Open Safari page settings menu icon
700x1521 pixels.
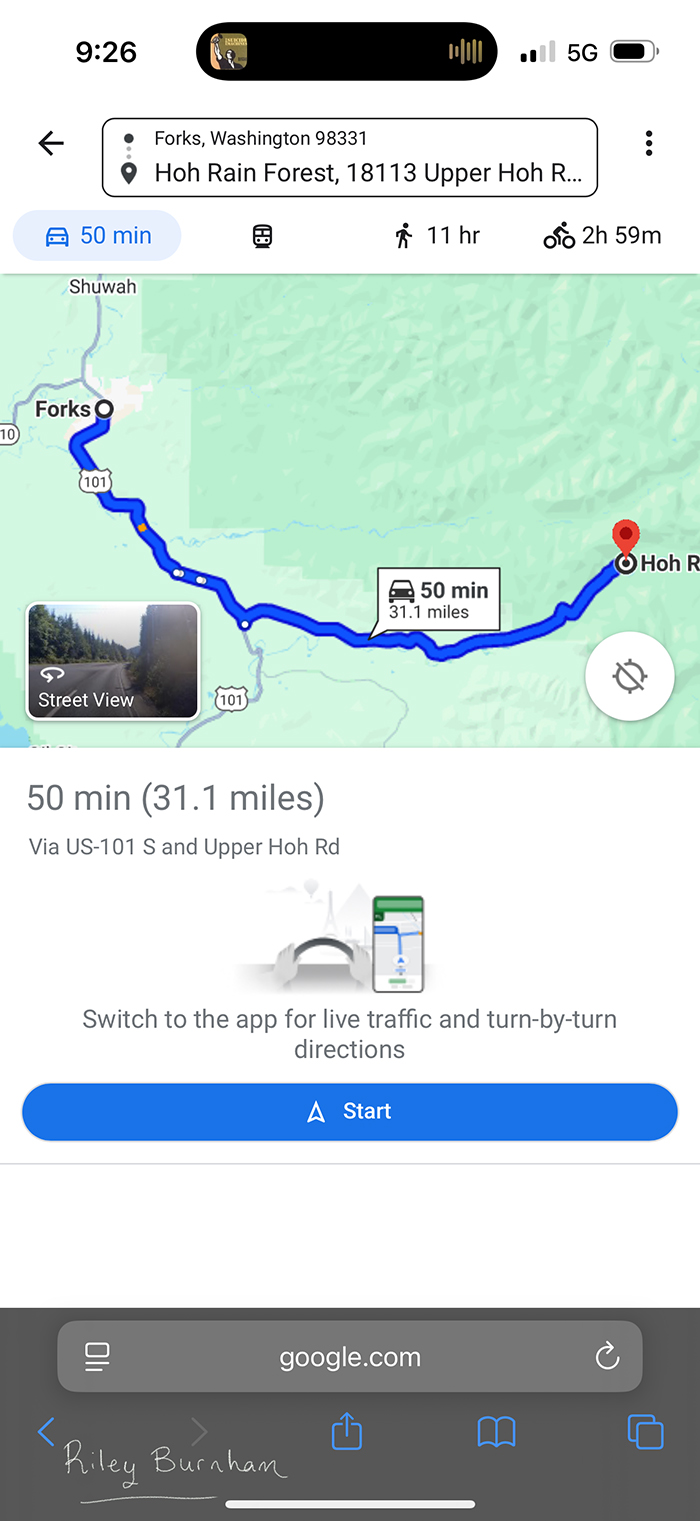coord(97,1357)
